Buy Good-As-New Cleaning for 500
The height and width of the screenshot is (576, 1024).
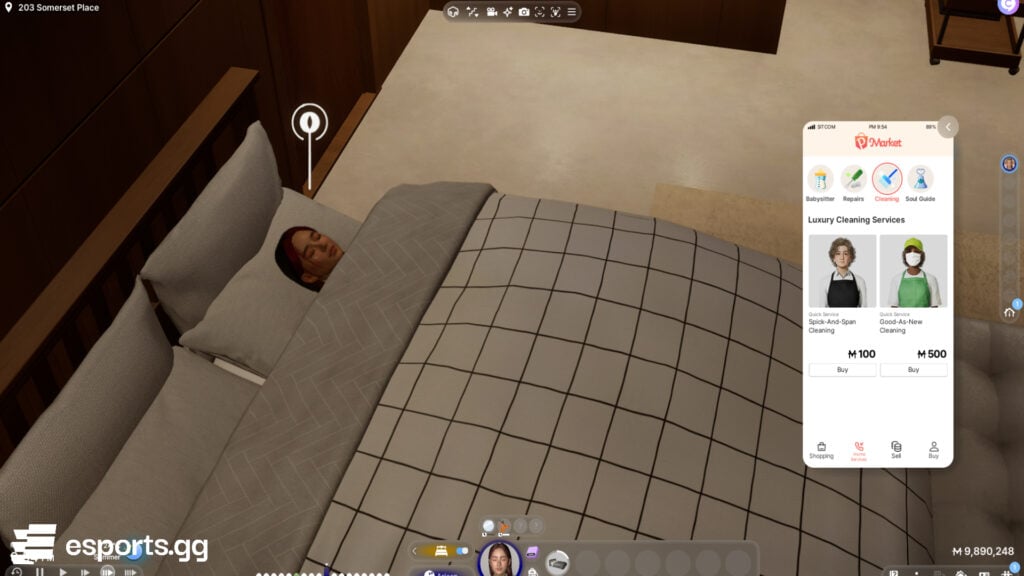tap(913, 370)
